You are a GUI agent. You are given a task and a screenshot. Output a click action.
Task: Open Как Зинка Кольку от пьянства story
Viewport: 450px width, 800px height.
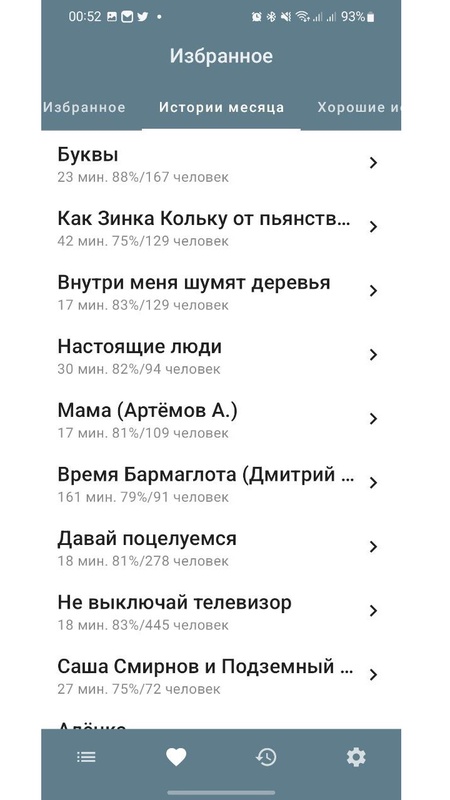[221, 227]
